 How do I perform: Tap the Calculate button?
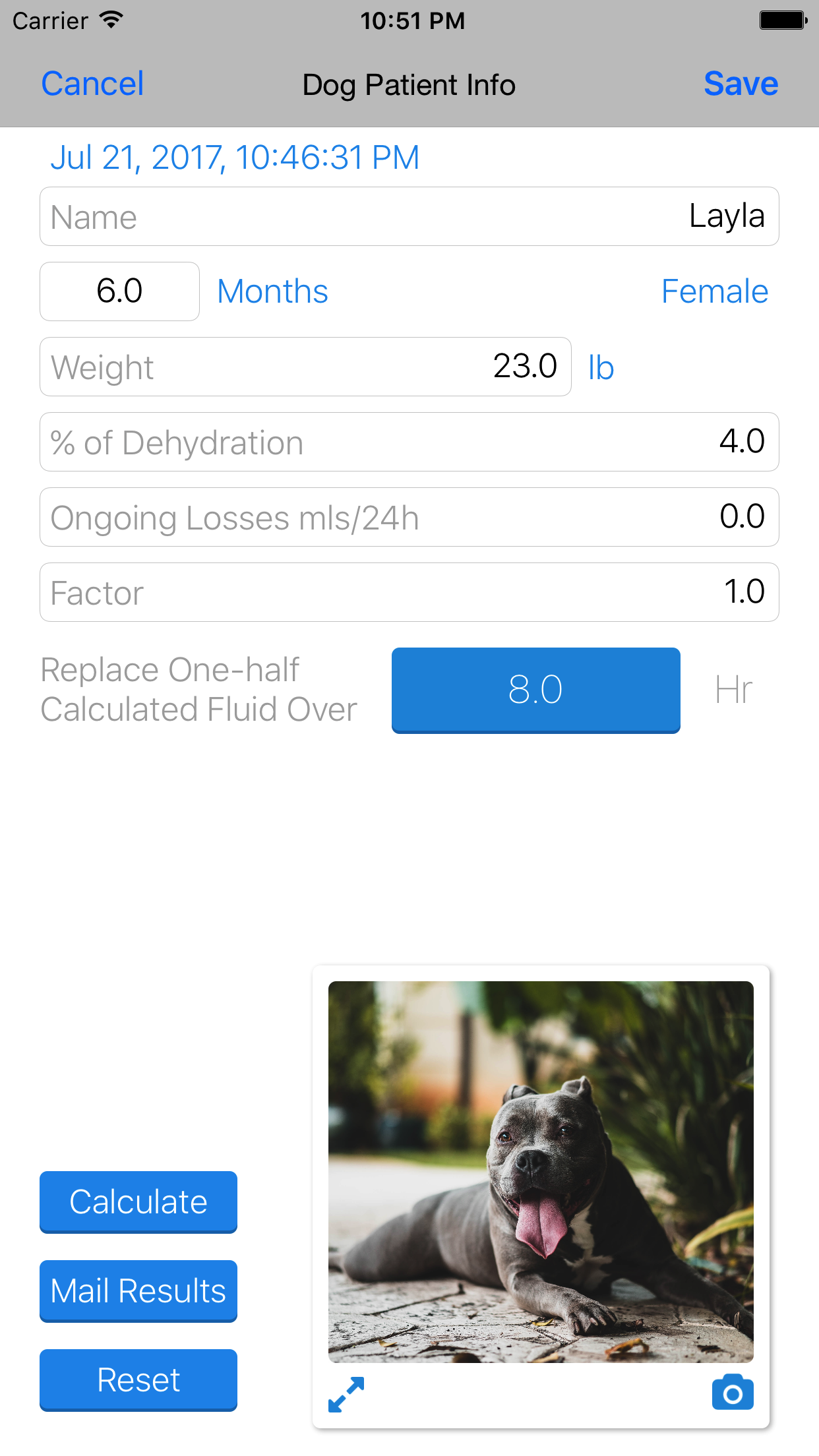(x=138, y=1202)
